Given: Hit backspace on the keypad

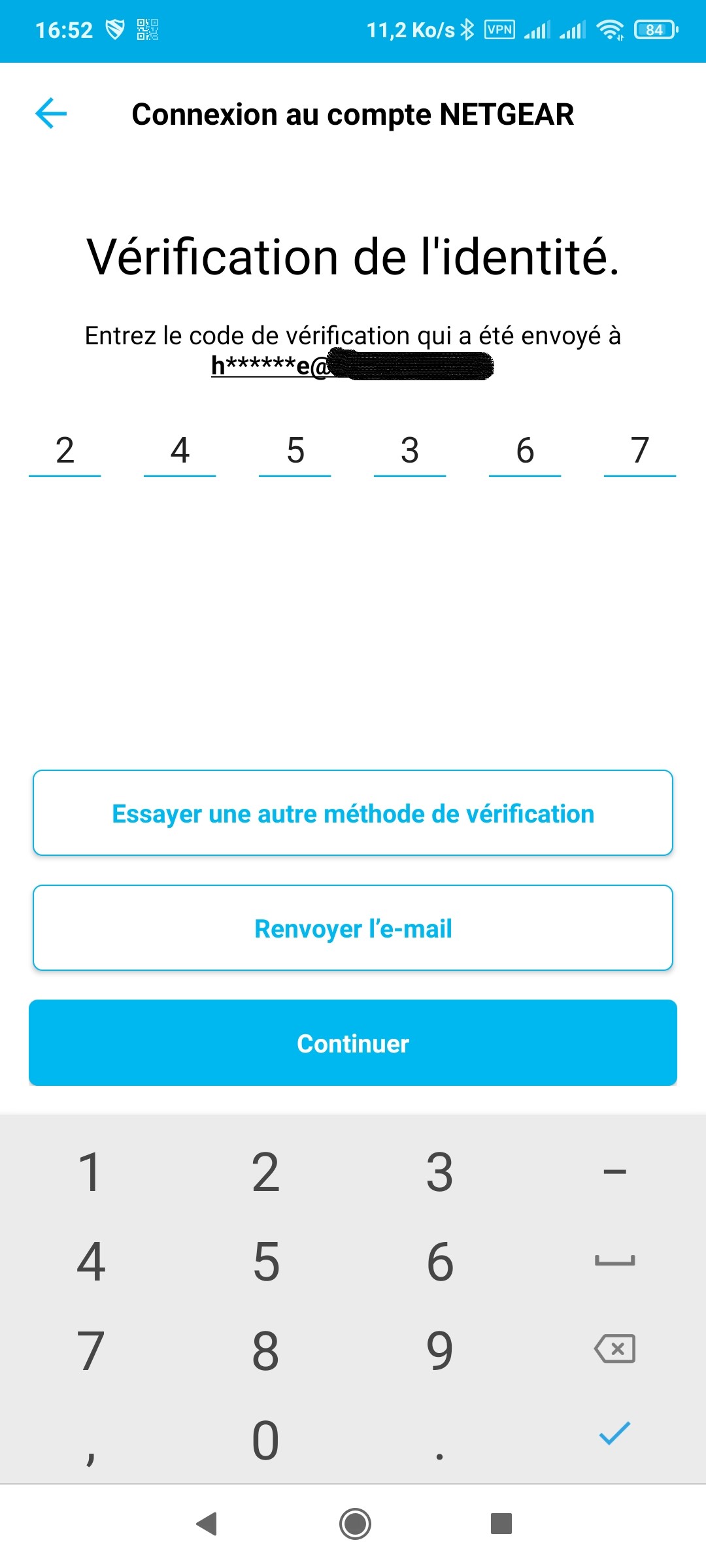Looking at the screenshot, I should [x=614, y=1348].
